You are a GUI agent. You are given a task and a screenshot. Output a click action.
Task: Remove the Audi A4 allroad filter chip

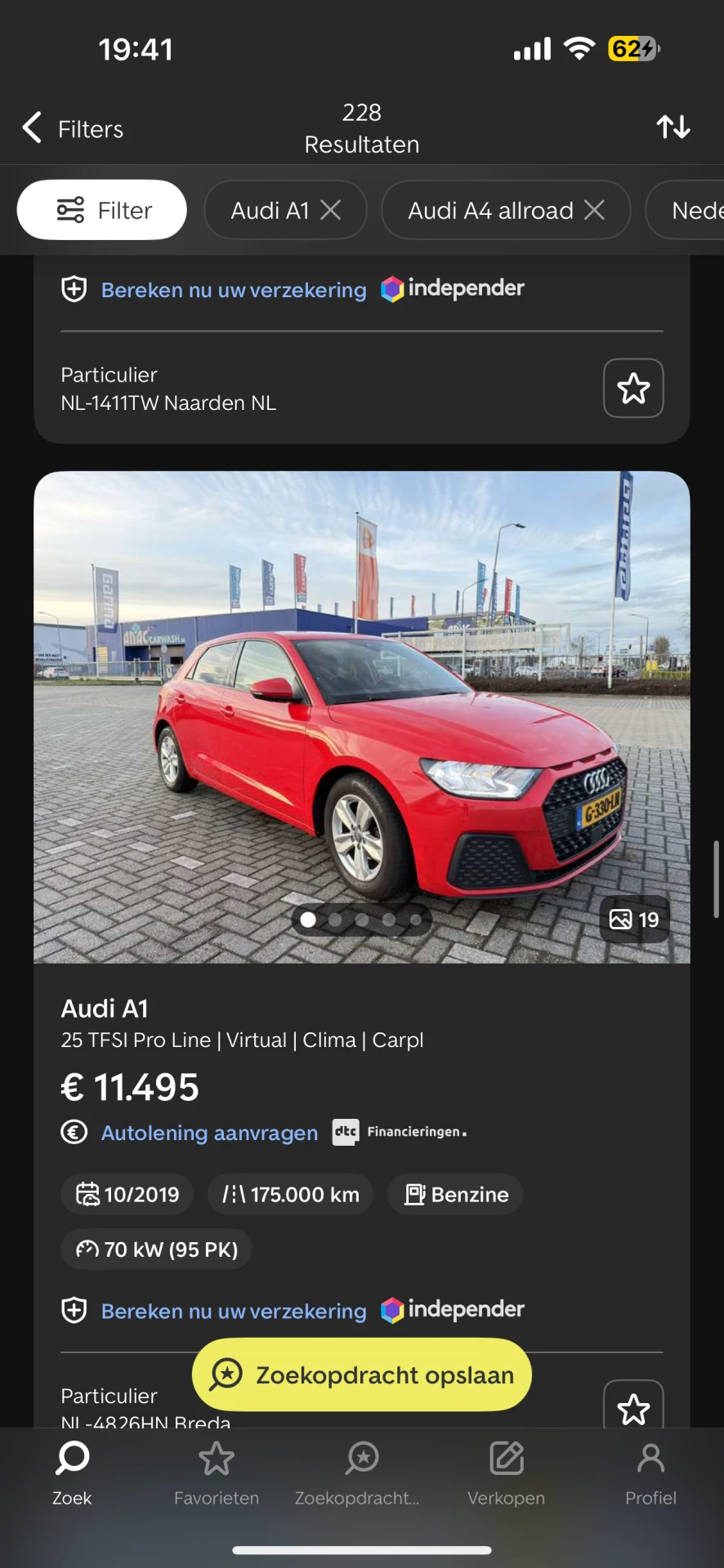click(x=595, y=210)
